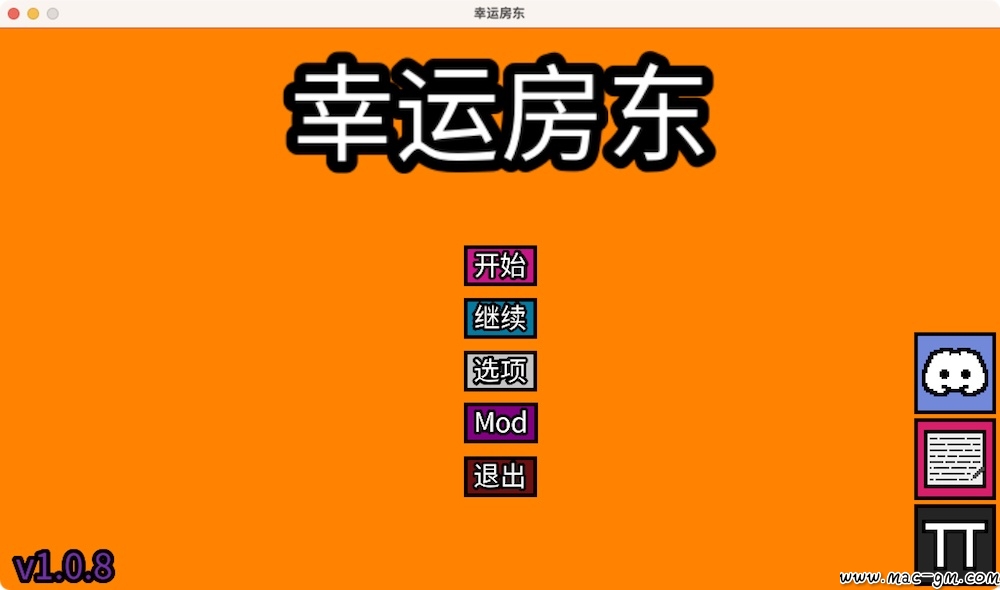Viewport: 1000px width, 590px height.
Task: Tap the TT icon at bottom right
Action: [x=955, y=545]
